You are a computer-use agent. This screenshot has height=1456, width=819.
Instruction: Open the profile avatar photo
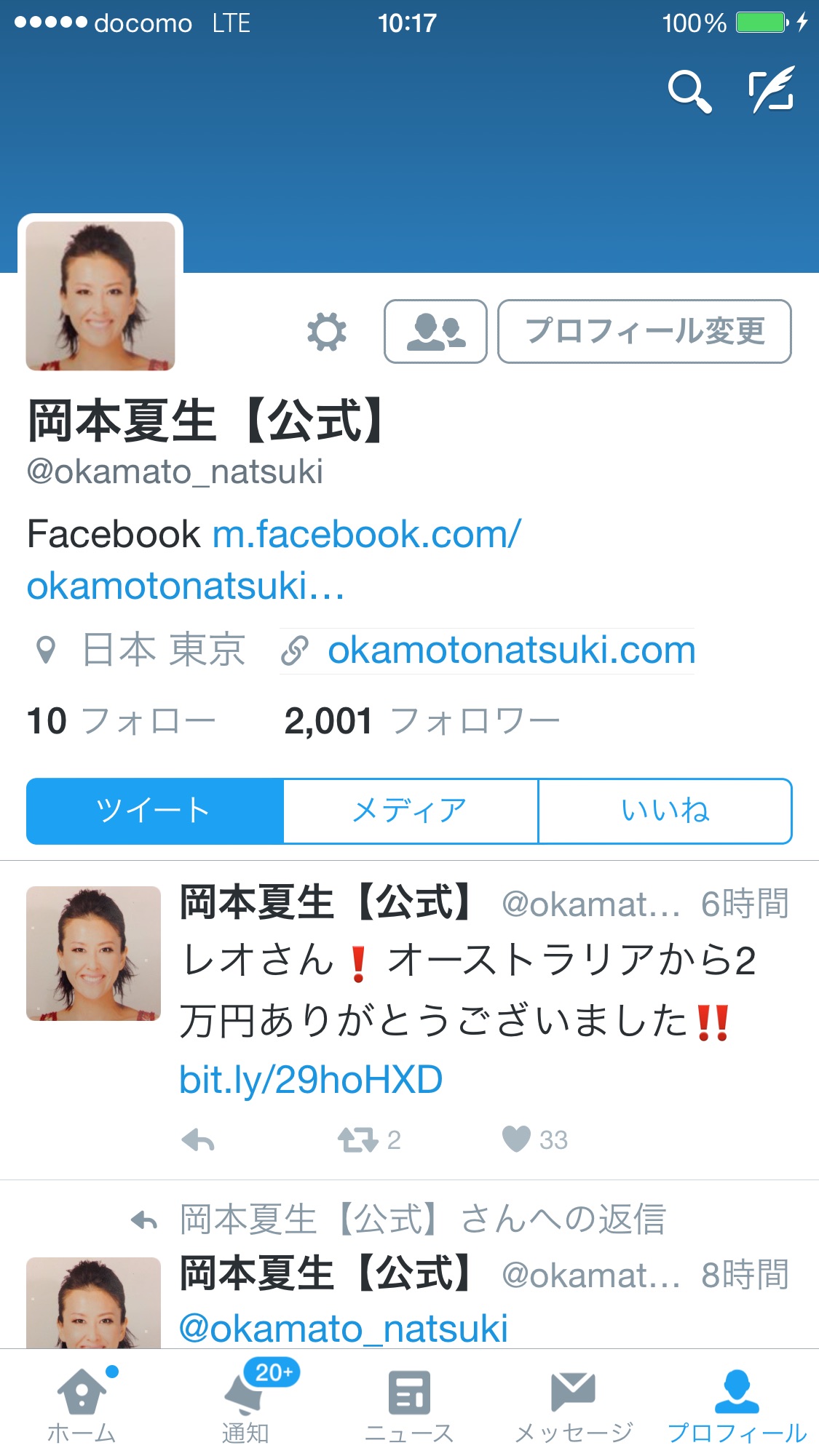(100, 295)
